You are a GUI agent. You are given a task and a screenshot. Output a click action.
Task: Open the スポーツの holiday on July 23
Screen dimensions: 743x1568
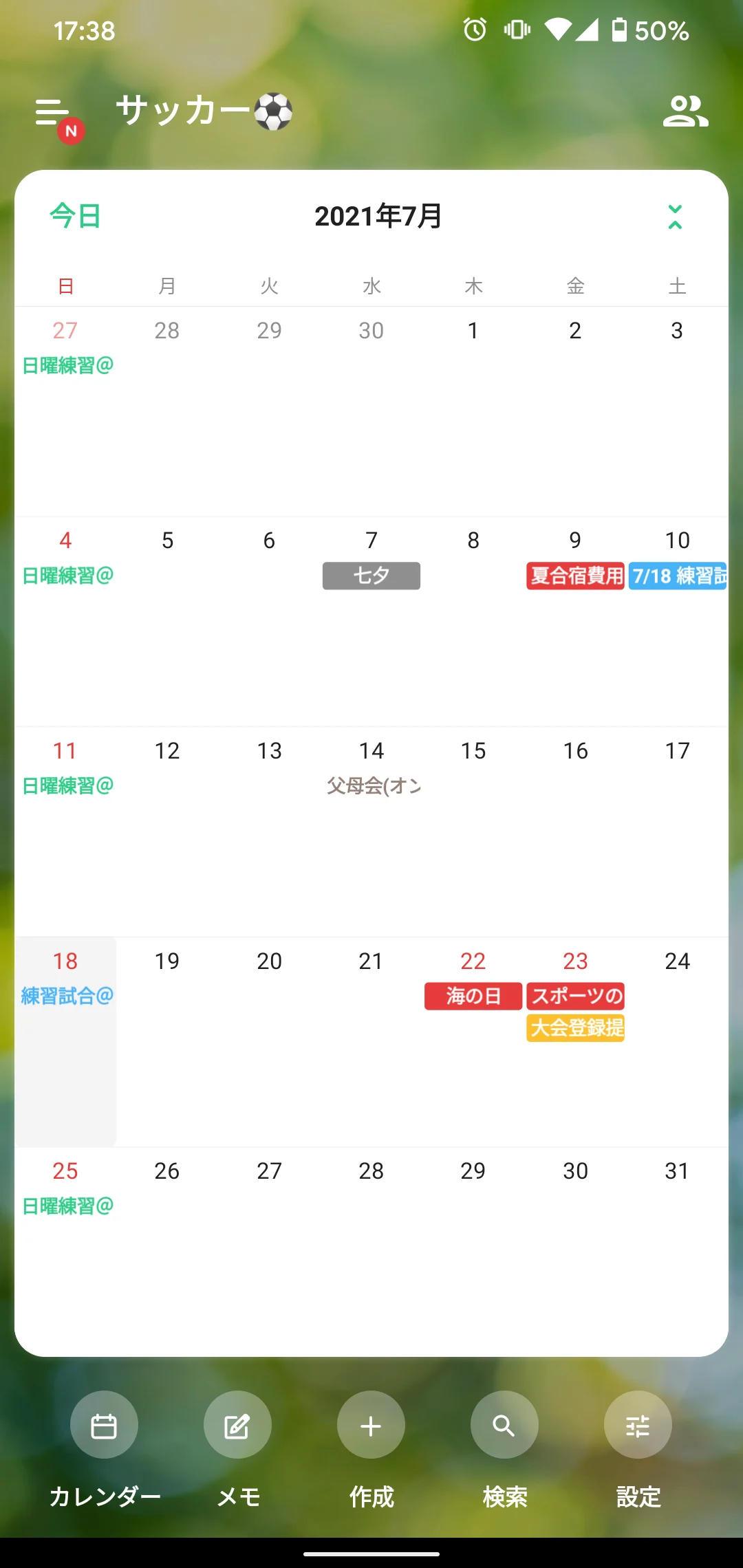click(x=576, y=996)
